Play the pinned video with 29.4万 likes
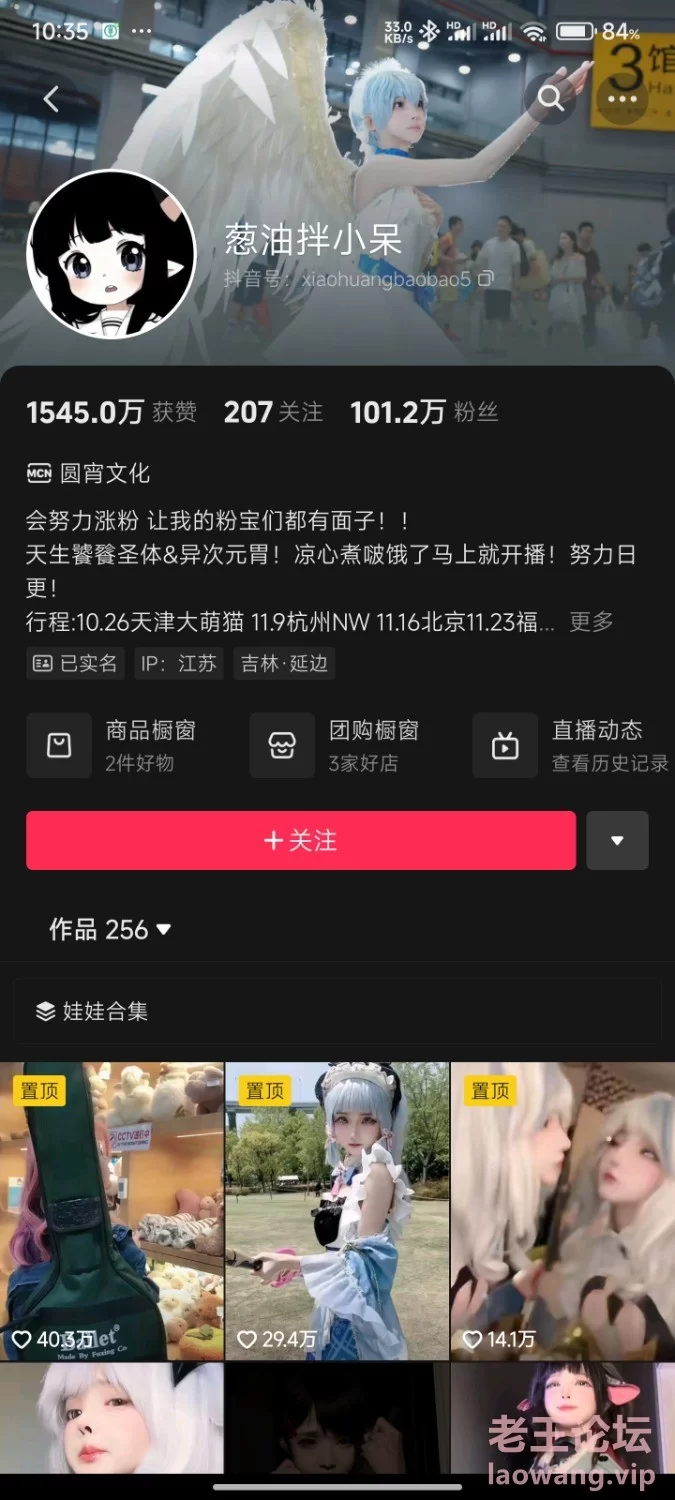The image size is (675, 1500). coord(337,1210)
